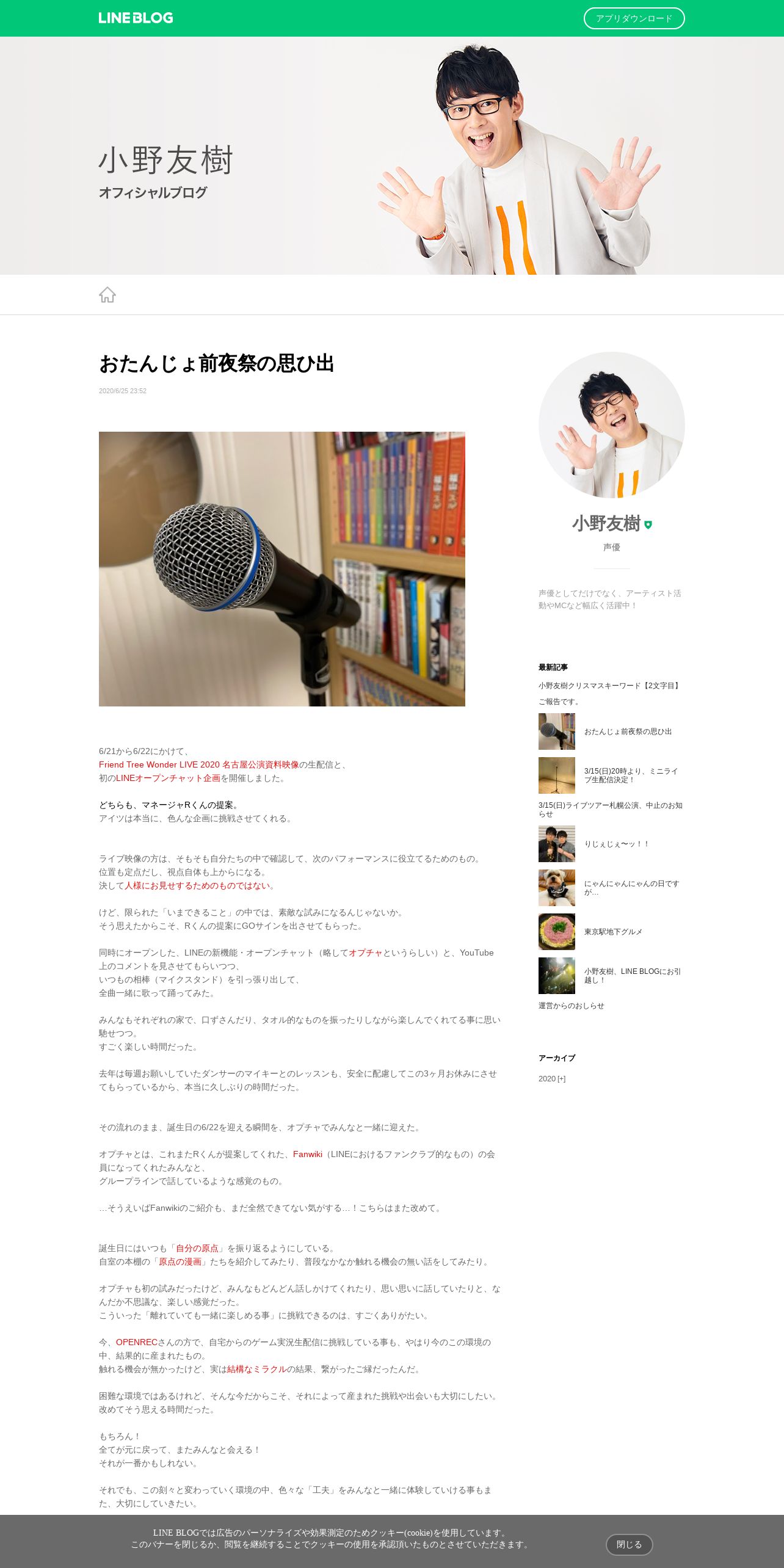
Task: Go to the blog home icon
Action: (107, 295)
